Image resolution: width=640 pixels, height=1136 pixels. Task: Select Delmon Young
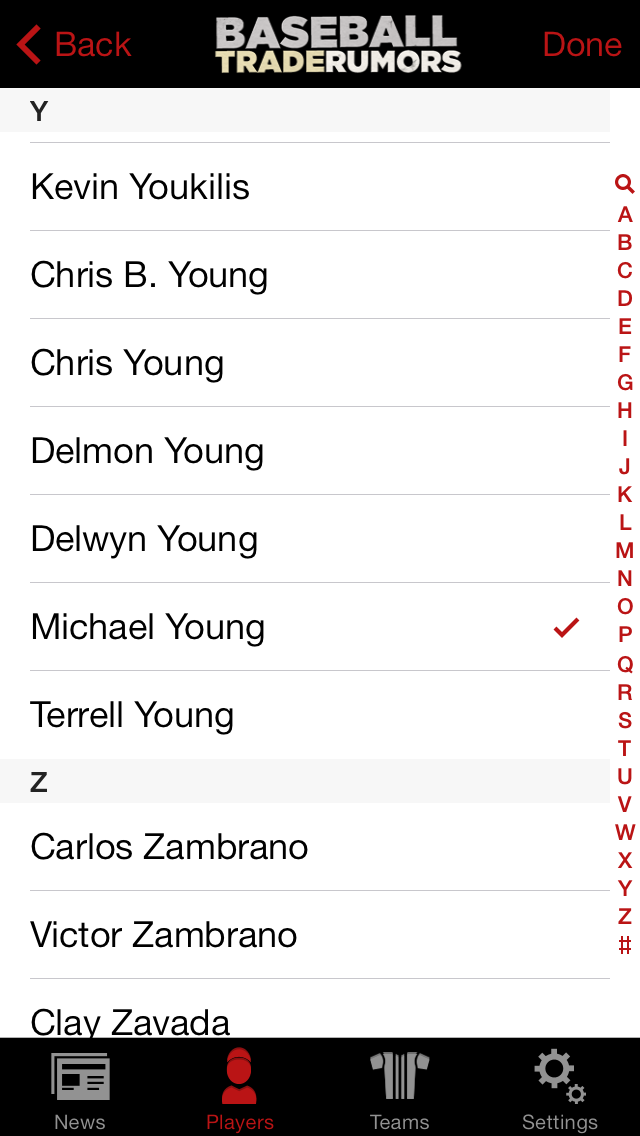305,451
